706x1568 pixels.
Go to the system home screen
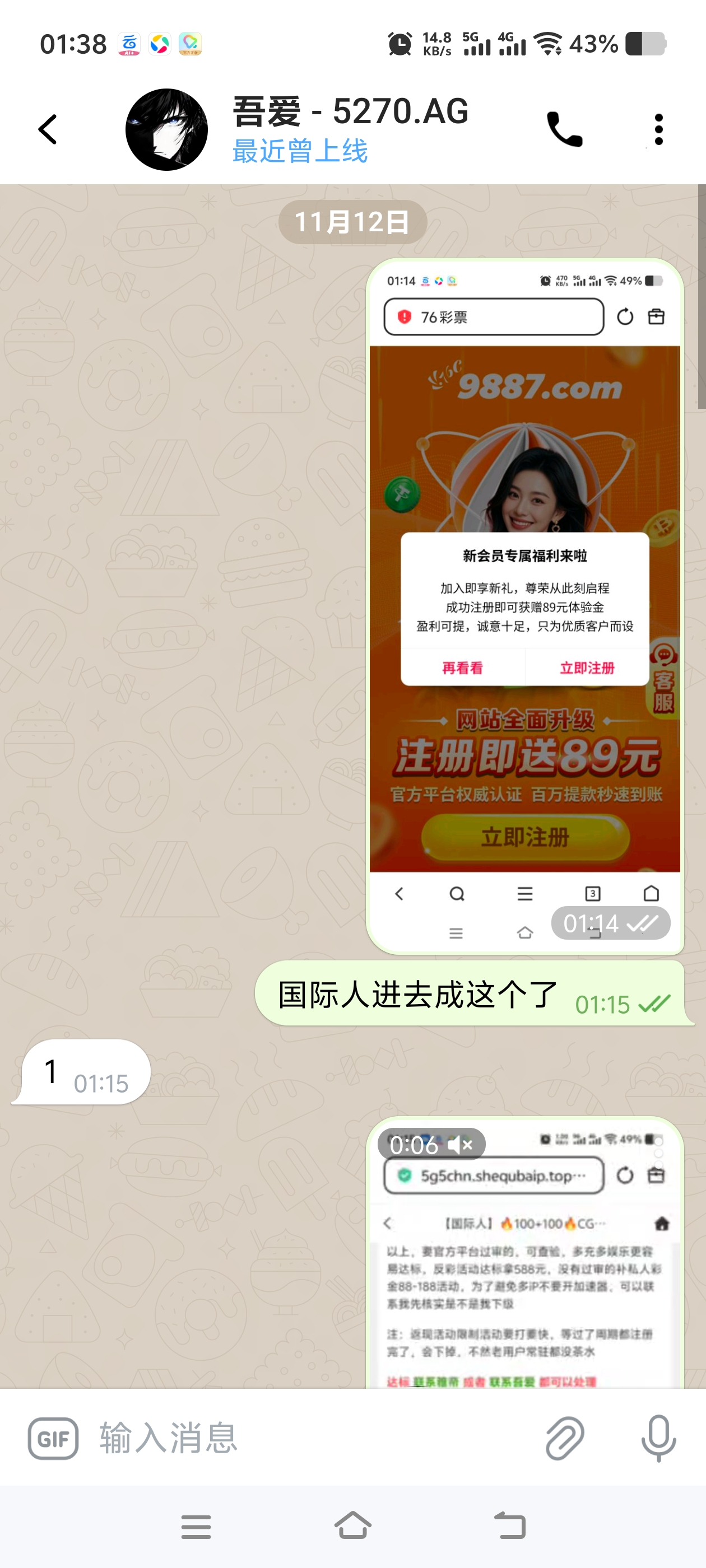click(352, 1525)
